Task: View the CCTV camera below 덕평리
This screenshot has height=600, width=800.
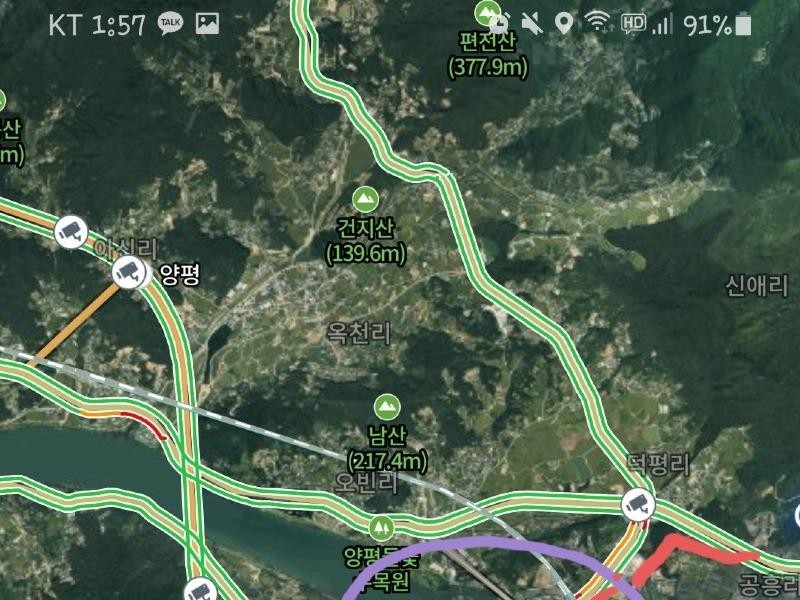Action: tap(637, 504)
